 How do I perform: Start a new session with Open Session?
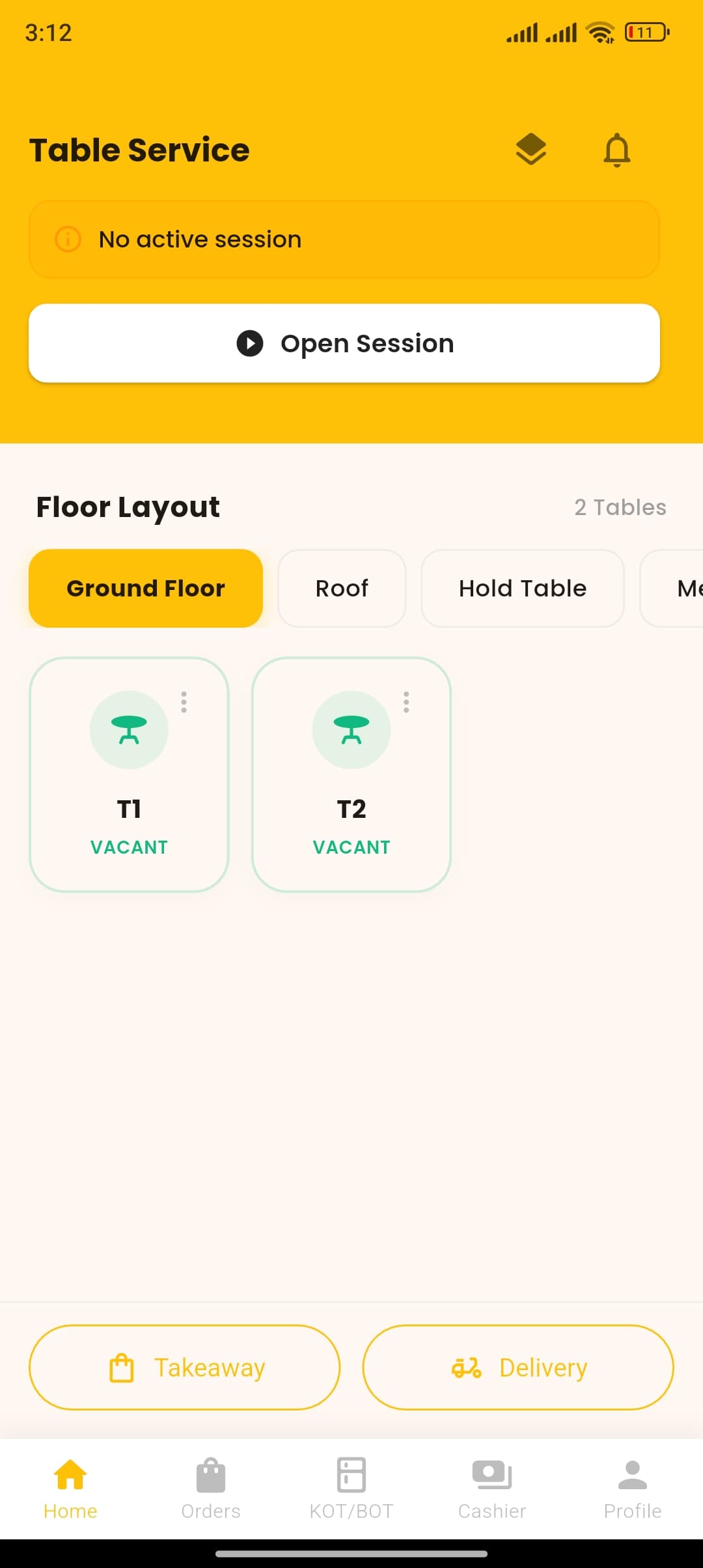[x=344, y=343]
